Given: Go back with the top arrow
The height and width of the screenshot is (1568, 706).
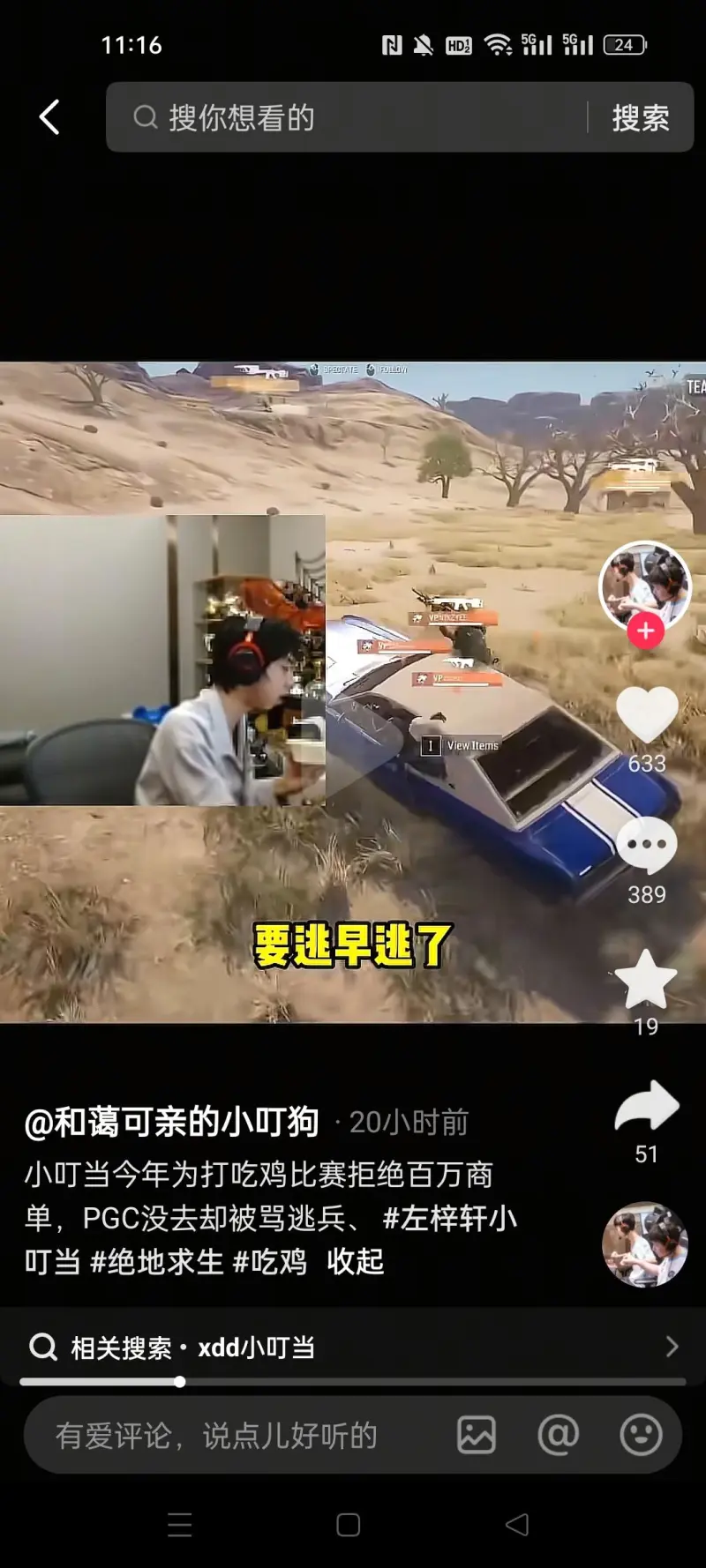Looking at the screenshot, I should (x=49, y=117).
